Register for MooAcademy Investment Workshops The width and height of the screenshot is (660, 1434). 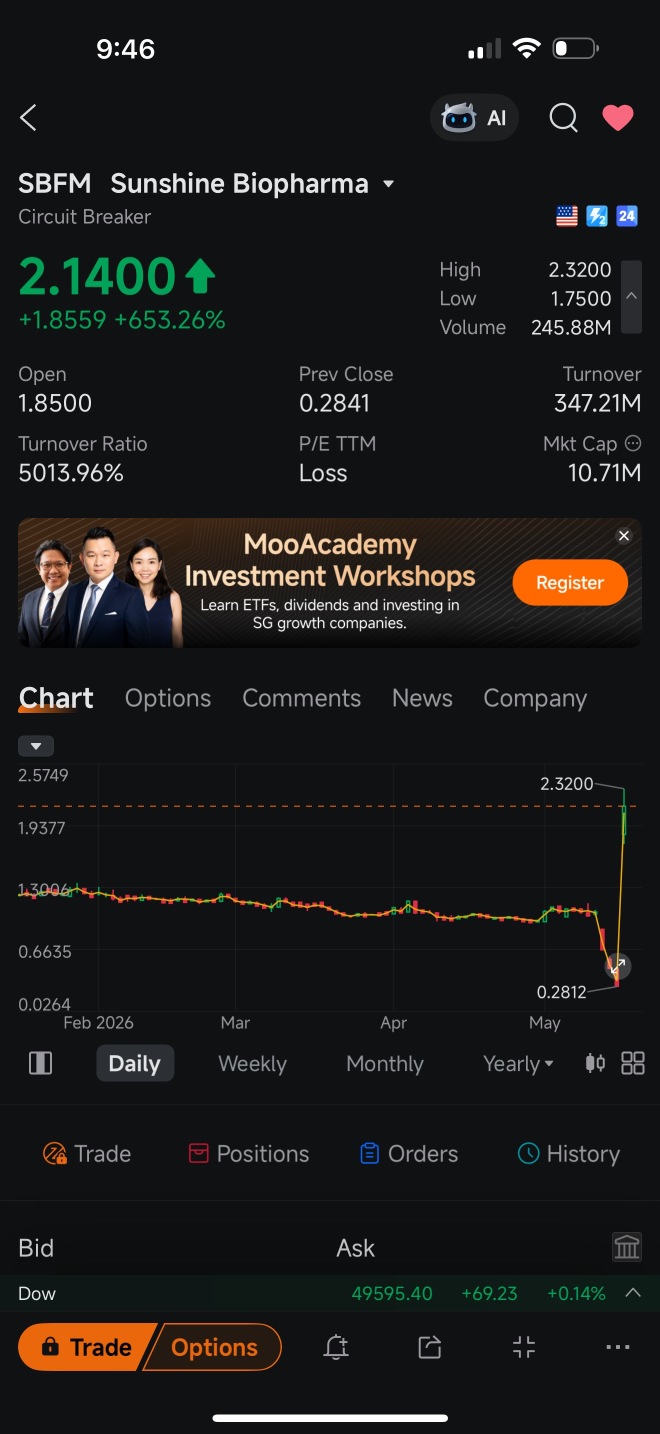[x=570, y=582]
